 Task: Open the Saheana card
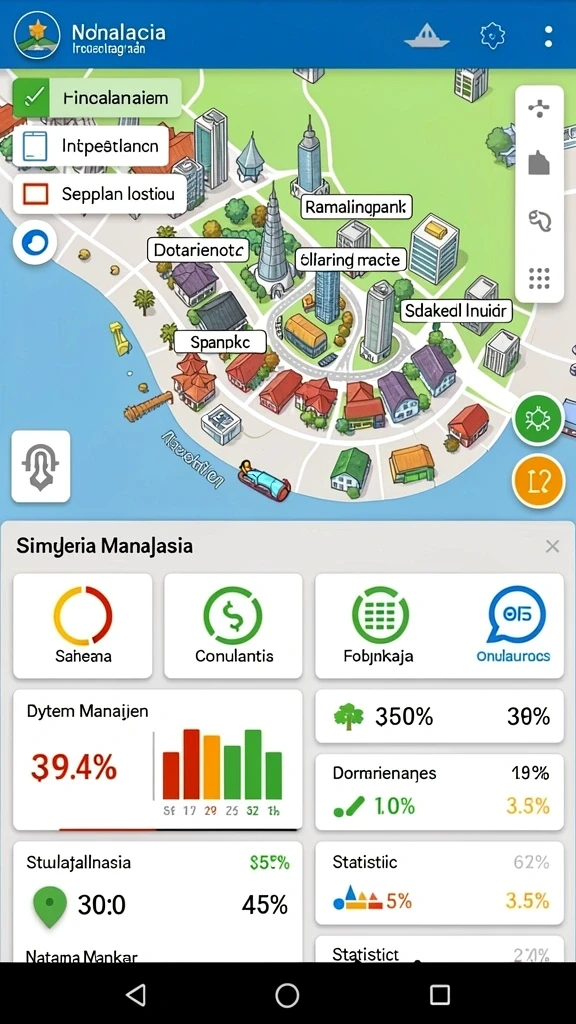pyautogui.click(x=83, y=626)
